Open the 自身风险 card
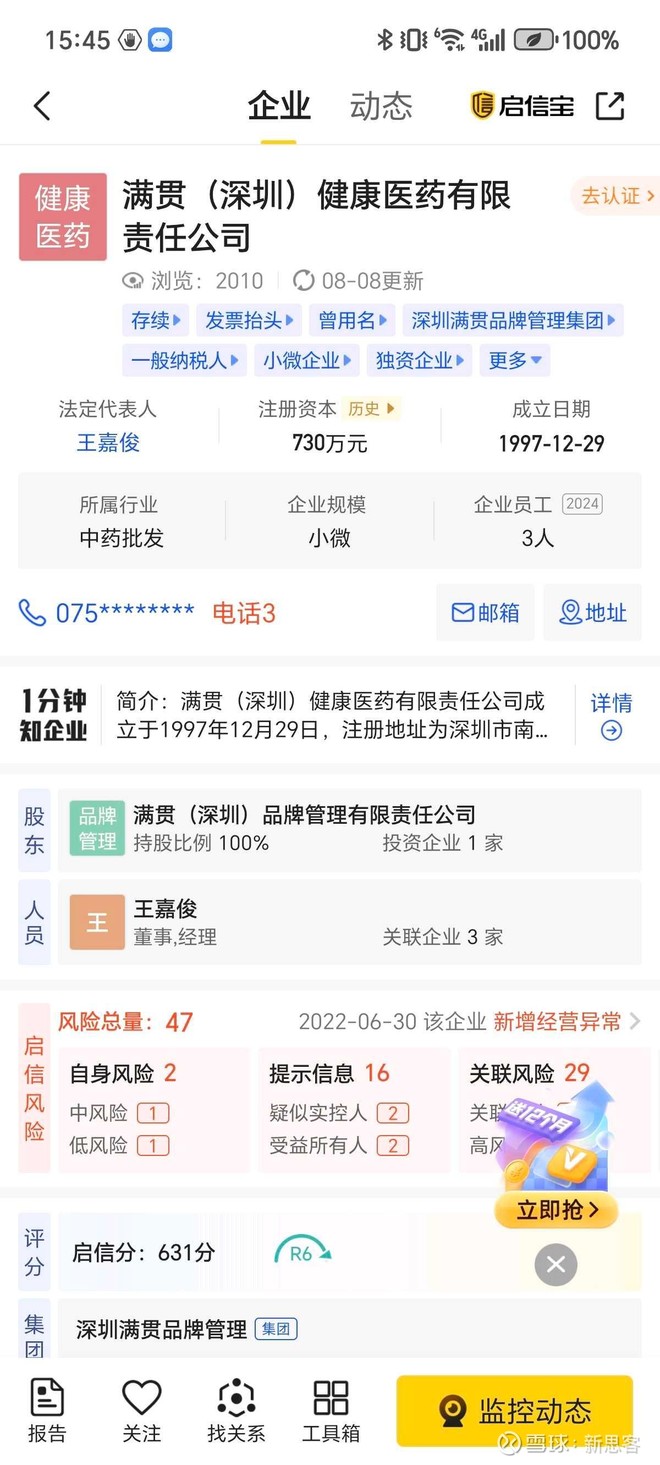 tap(153, 1108)
